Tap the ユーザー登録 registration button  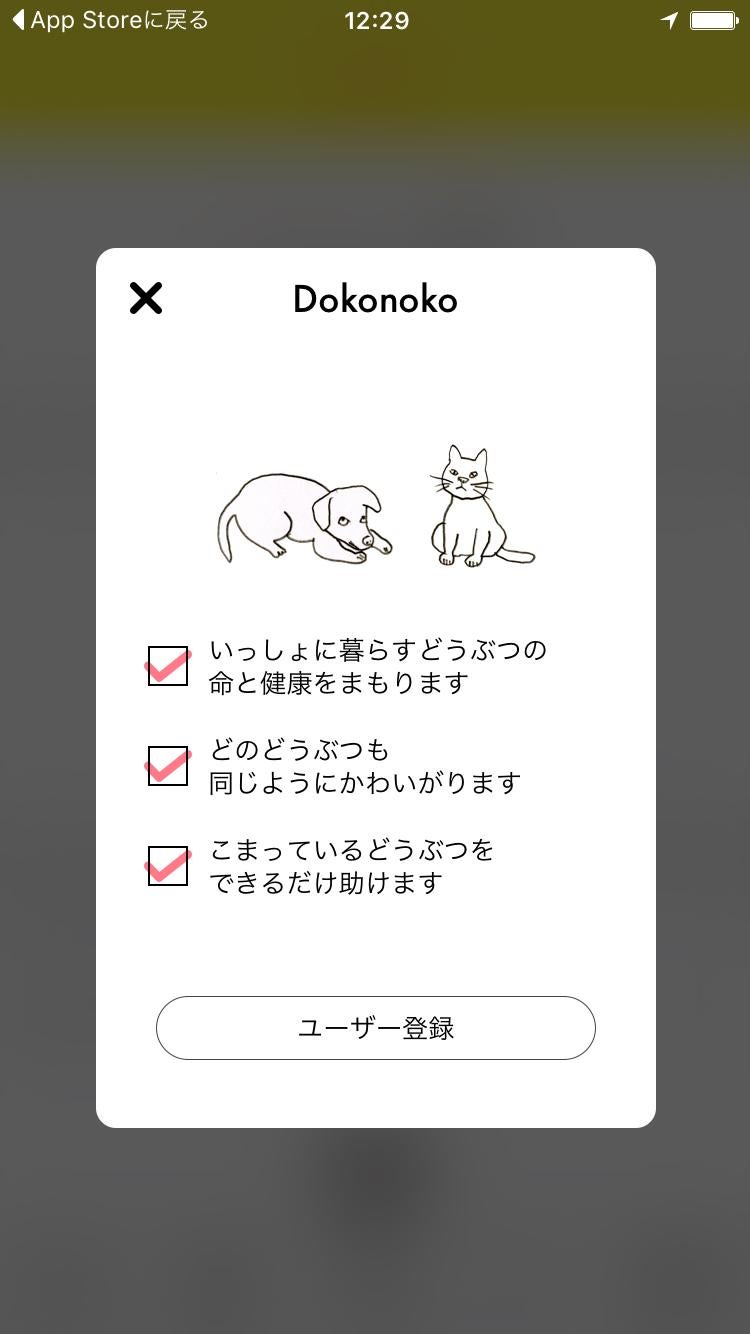click(375, 1028)
